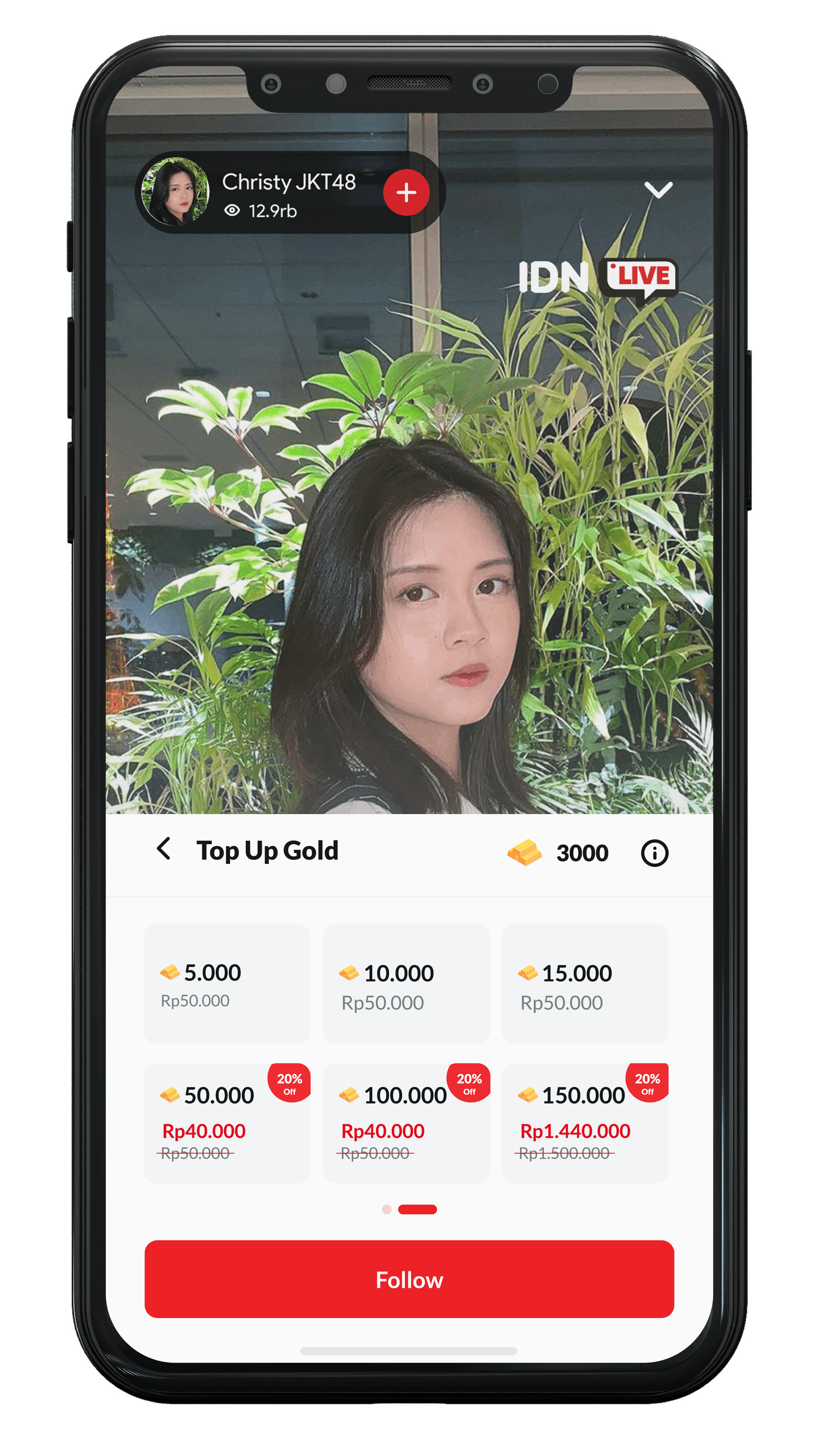Screen dimensions: 819x1456
Task: Choose the 100.000 gold discounted package
Action: (x=406, y=1122)
